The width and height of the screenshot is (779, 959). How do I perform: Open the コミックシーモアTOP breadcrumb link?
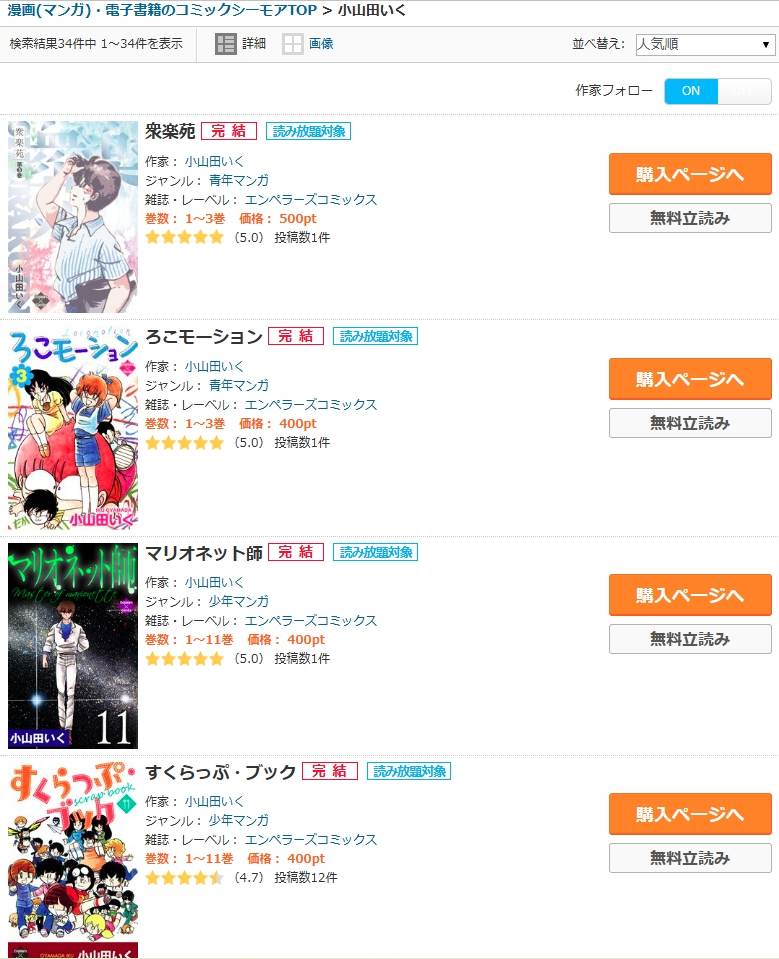pos(162,11)
